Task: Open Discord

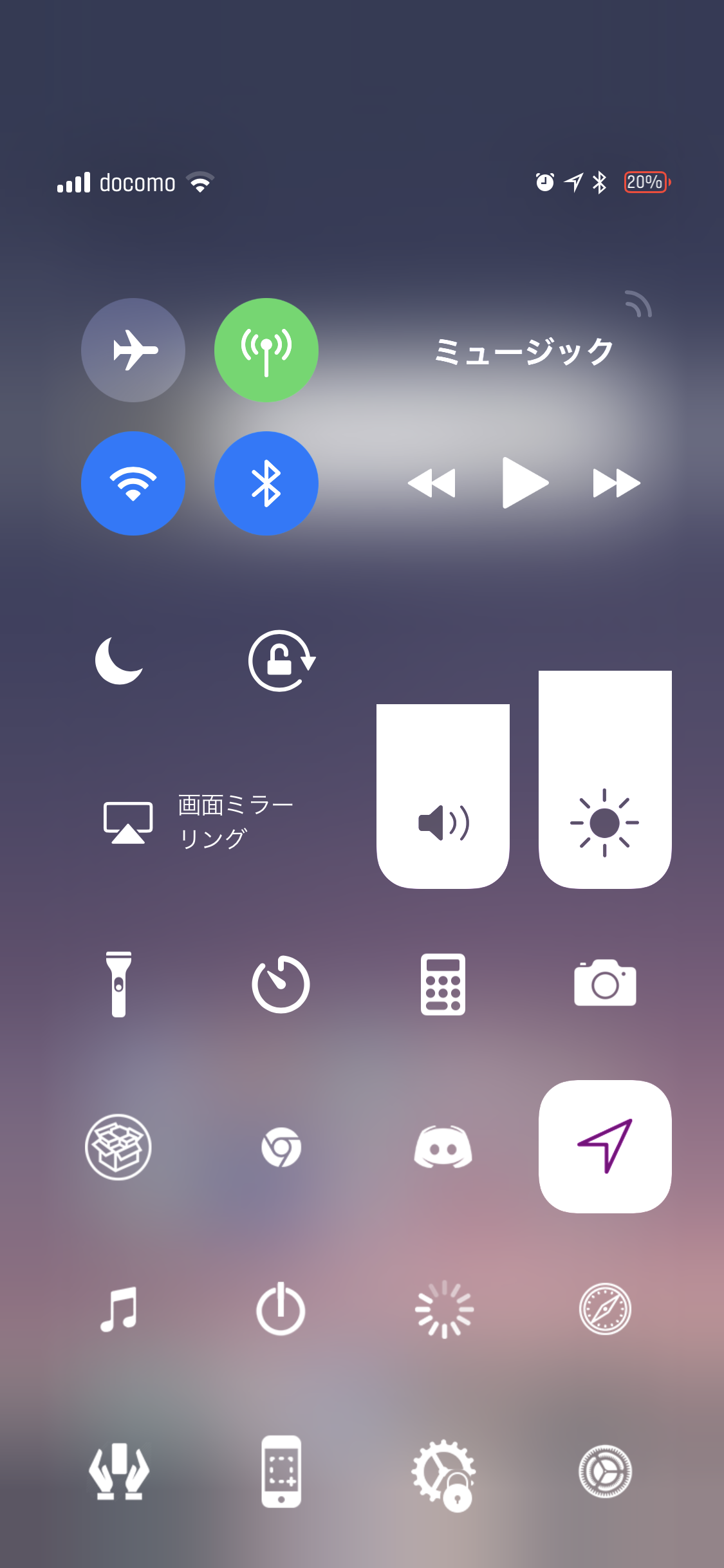Action: click(x=443, y=1147)
